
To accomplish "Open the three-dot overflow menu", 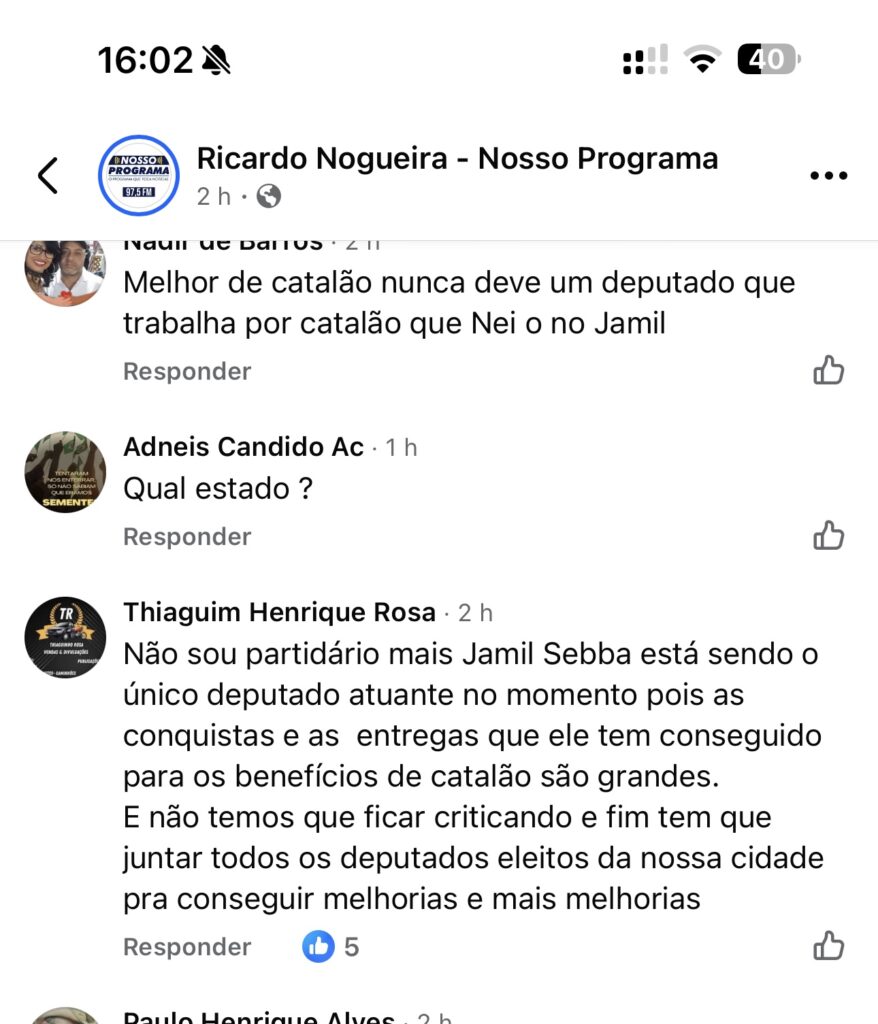I will point(828,176).
